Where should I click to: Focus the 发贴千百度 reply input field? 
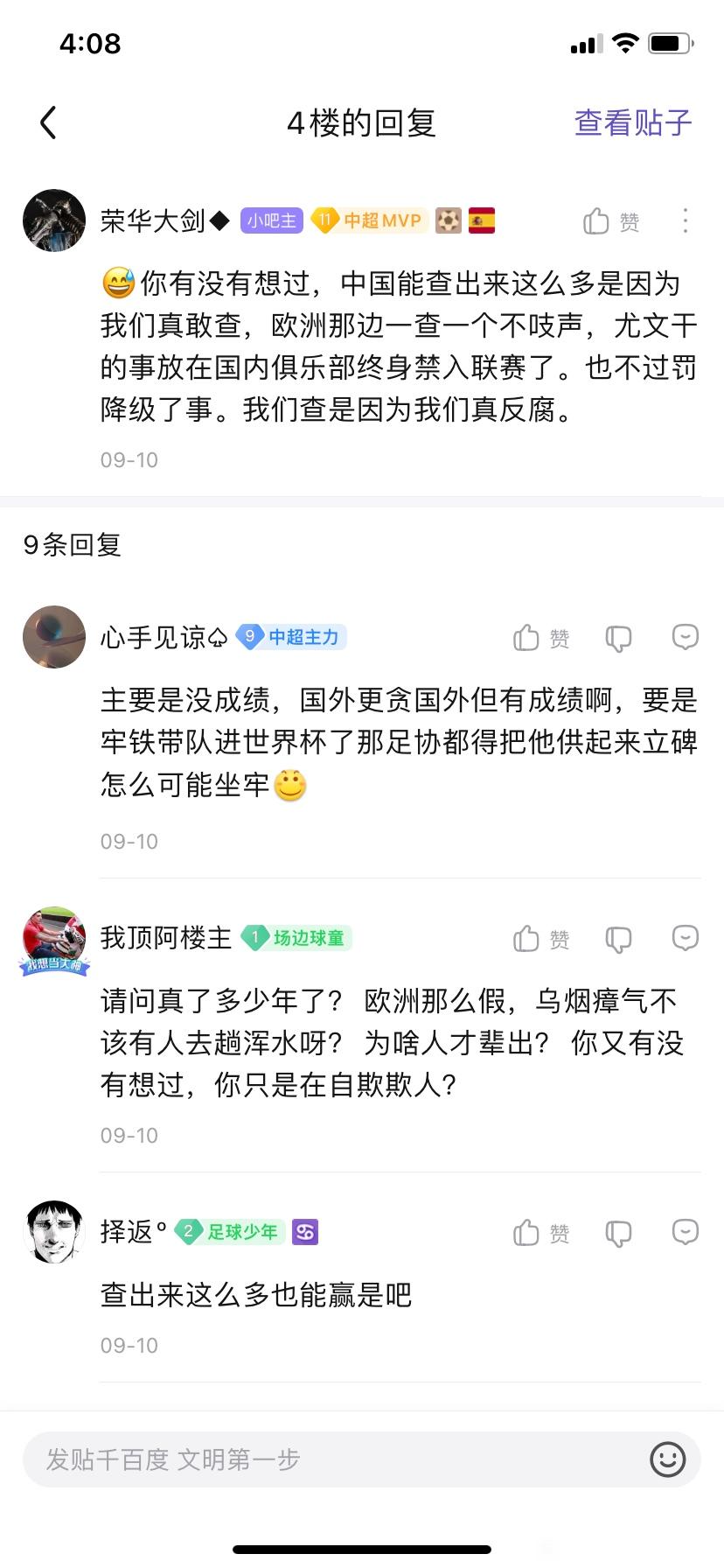click(x=332, y=1459)
